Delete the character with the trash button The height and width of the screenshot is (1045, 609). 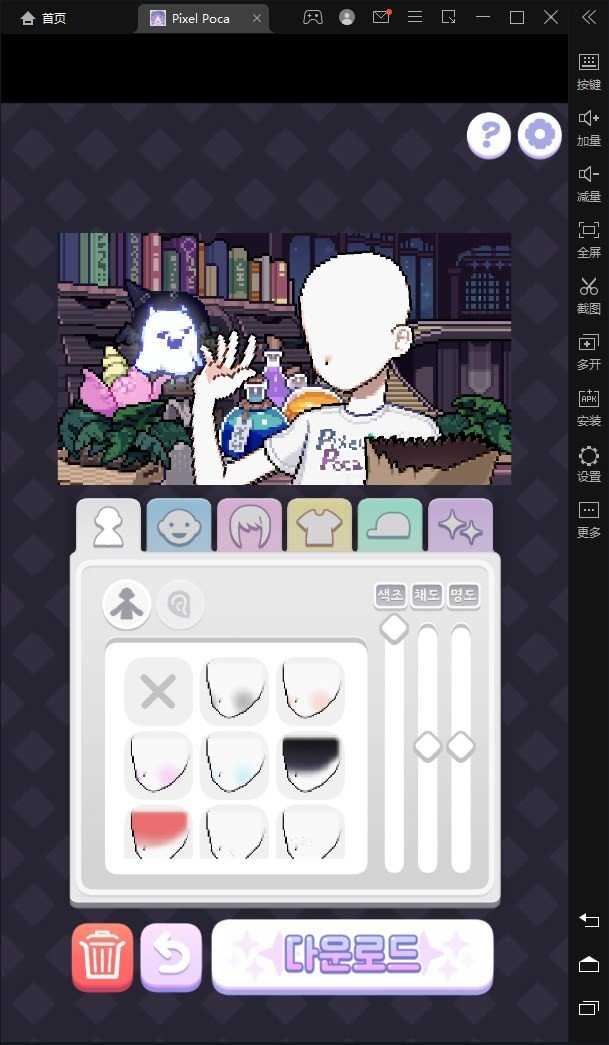[102, 956]
